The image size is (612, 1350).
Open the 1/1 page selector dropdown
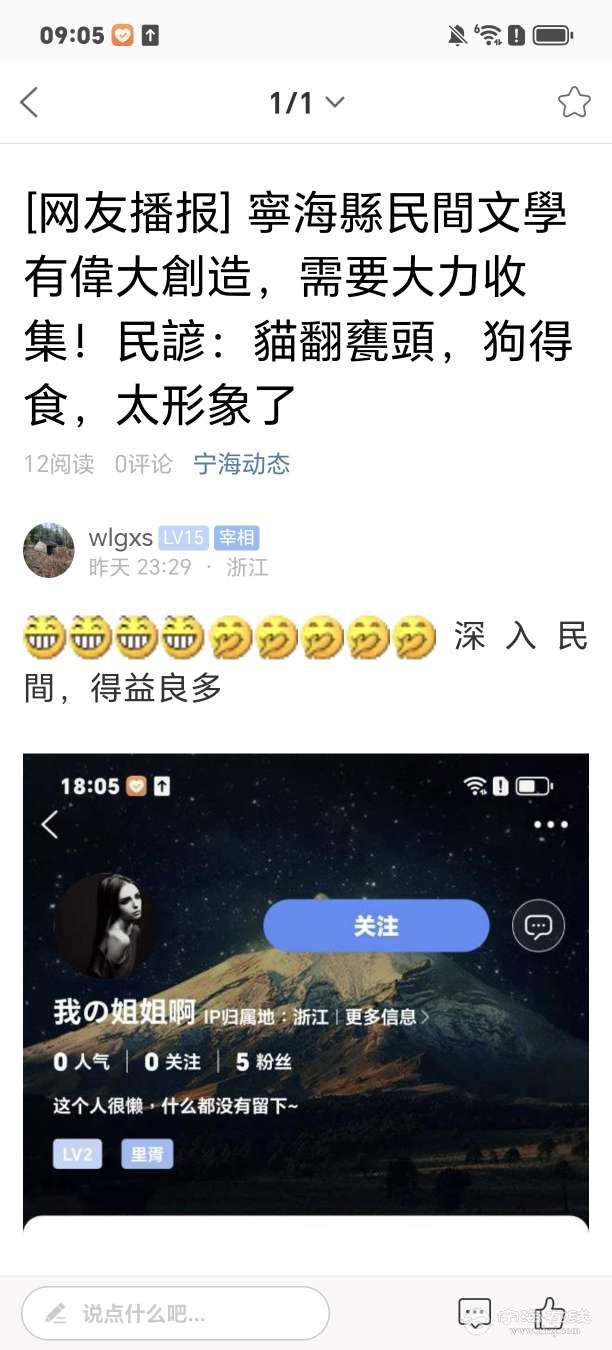coord(306,102)
